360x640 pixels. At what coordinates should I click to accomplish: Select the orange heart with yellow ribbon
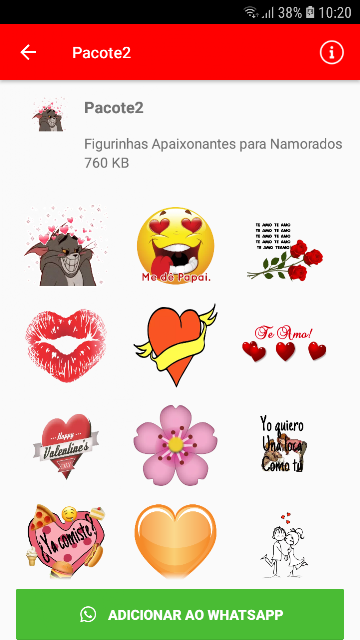coord(176,345)
